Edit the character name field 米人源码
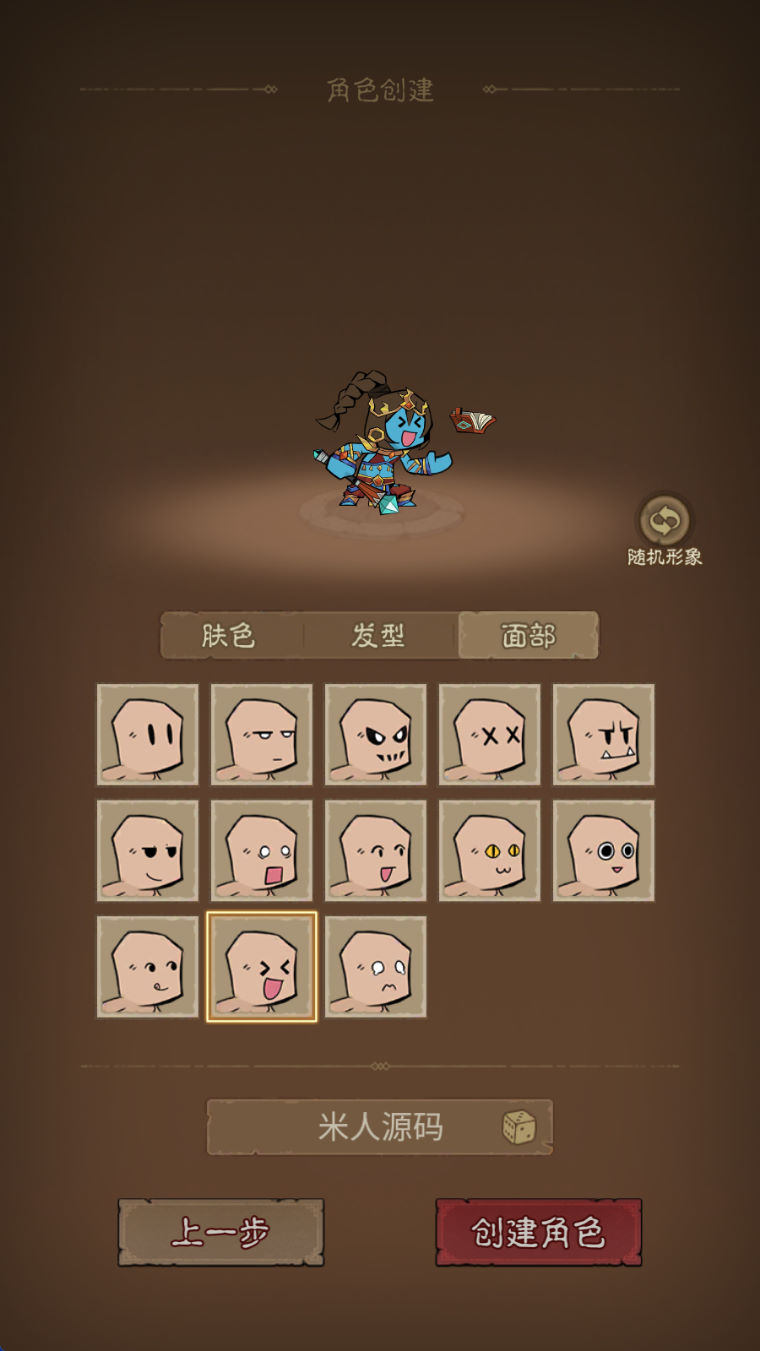This screenshot has width=760, height=1351. [x=360, y=1128]
